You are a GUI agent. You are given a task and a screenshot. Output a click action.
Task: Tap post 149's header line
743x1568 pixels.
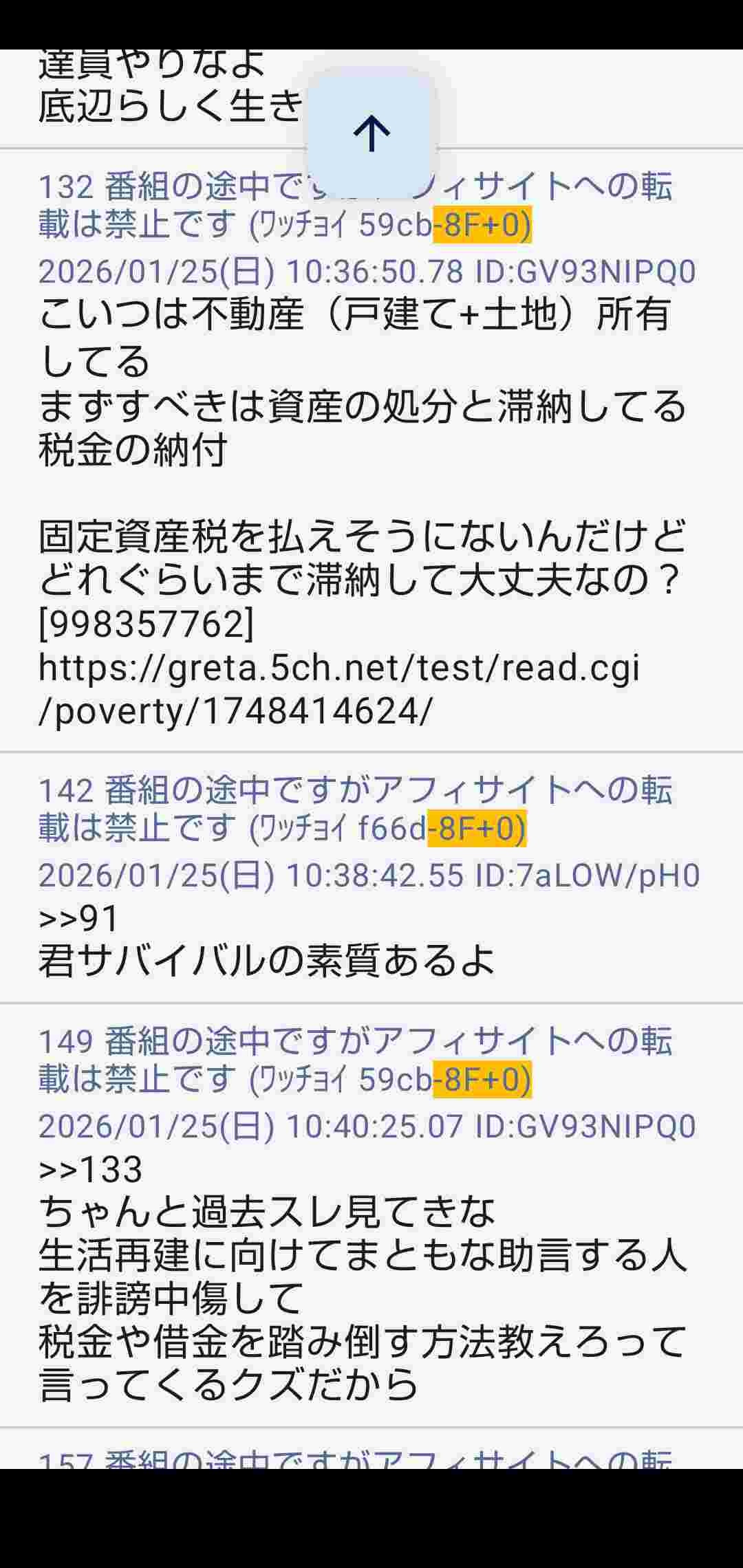[354, 1060]
